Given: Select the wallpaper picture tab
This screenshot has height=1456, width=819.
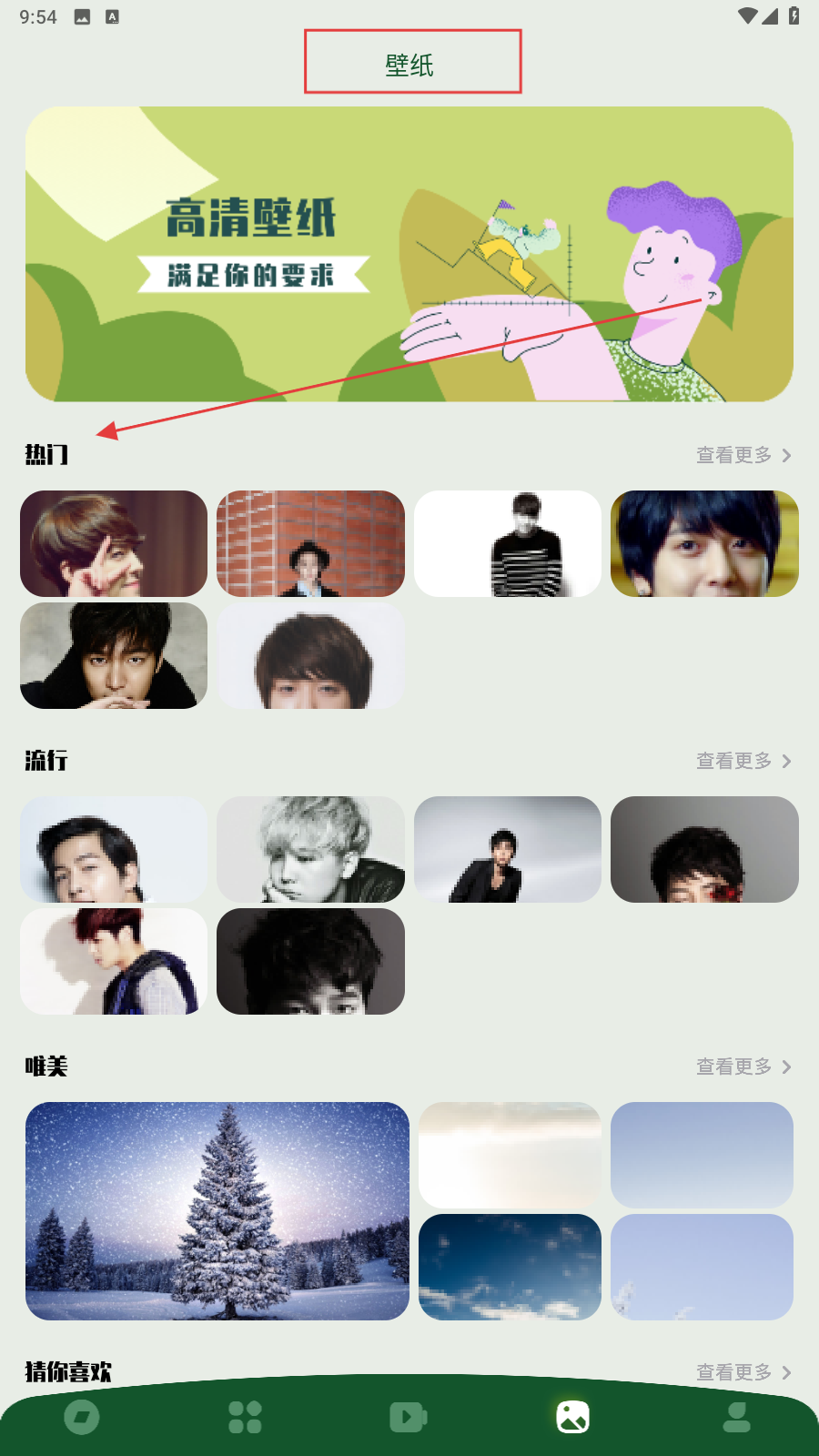Looking at the screenshot, I should pyautogui.click(x=572, y=1417).
